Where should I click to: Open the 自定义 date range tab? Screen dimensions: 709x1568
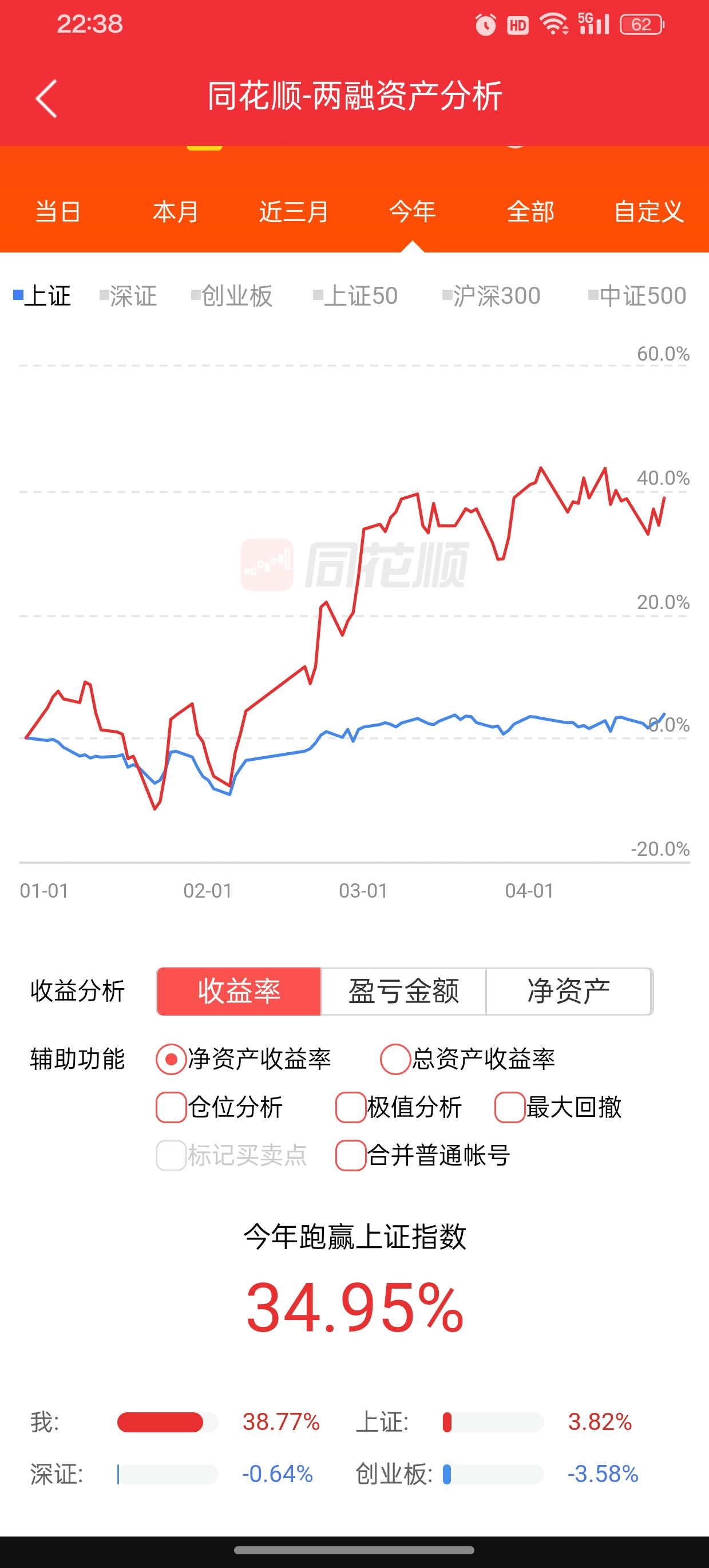point(649,212)
